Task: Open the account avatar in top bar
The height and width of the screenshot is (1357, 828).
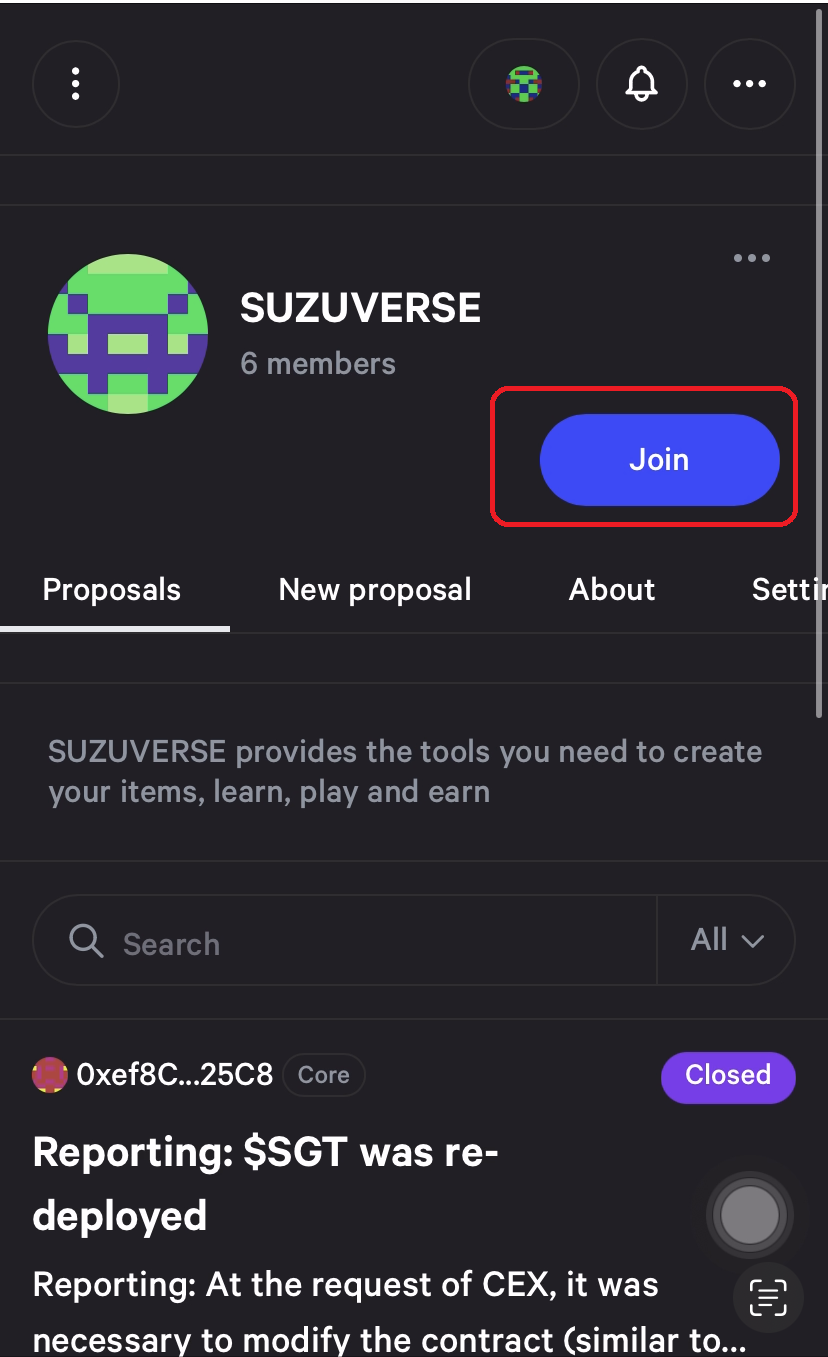Action: pos(523,84)
